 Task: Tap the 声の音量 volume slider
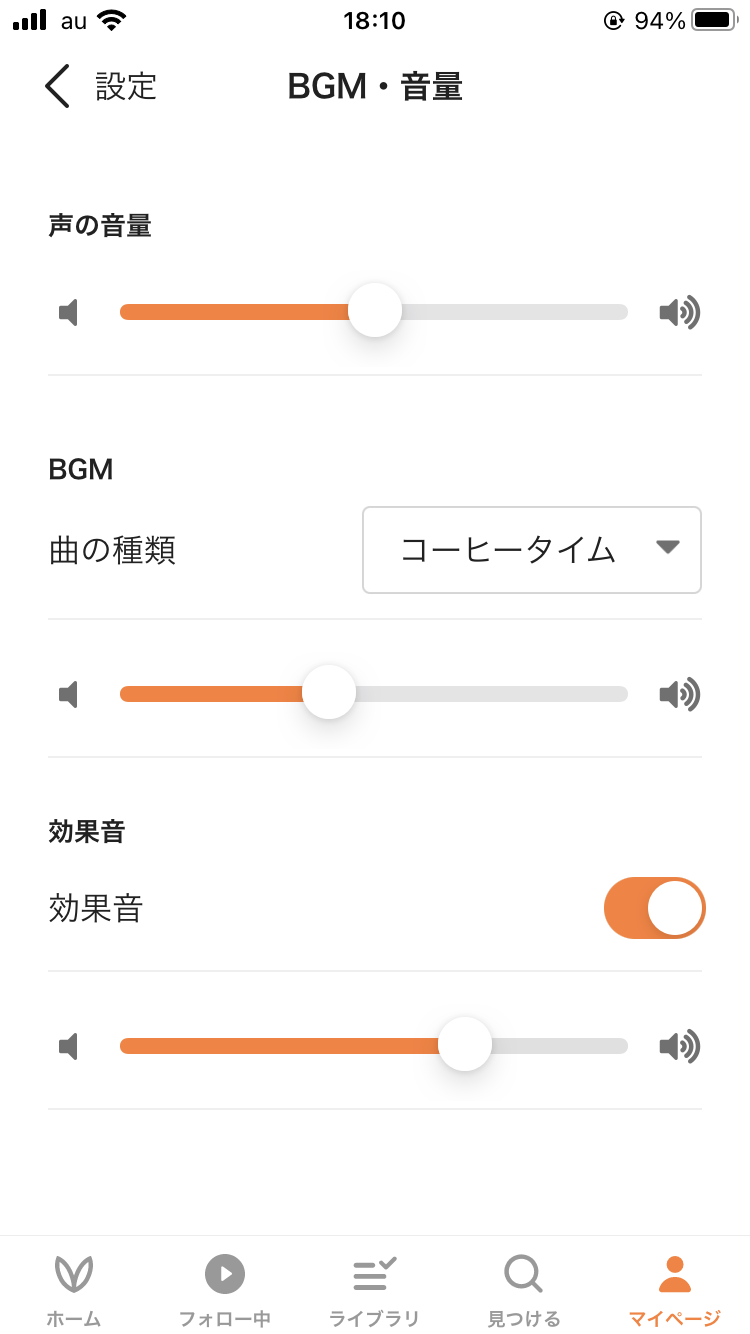click(x=374, y=311)
